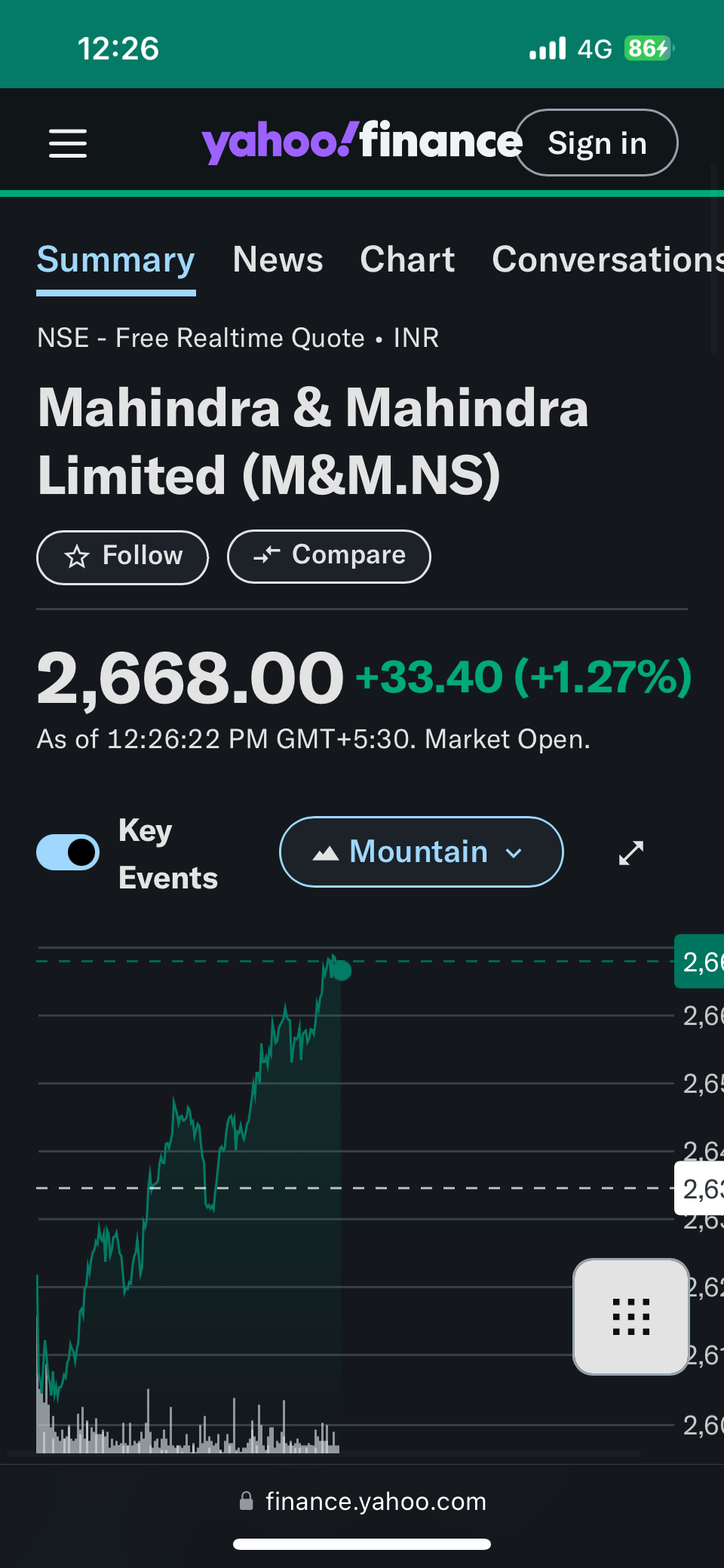Tap the Sign in button

coord(597,143)
